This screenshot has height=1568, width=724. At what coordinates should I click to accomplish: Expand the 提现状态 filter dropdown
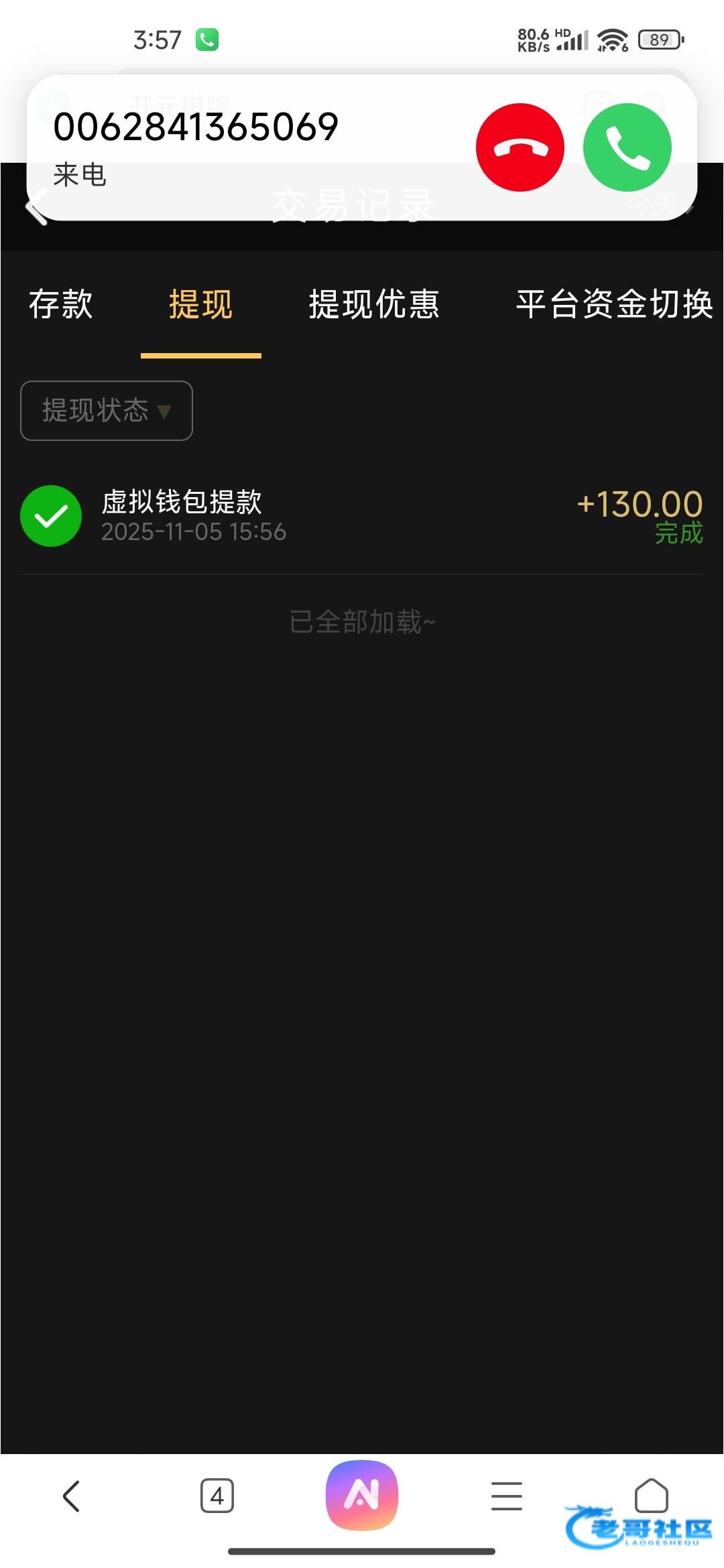click(x=107, y=411)
